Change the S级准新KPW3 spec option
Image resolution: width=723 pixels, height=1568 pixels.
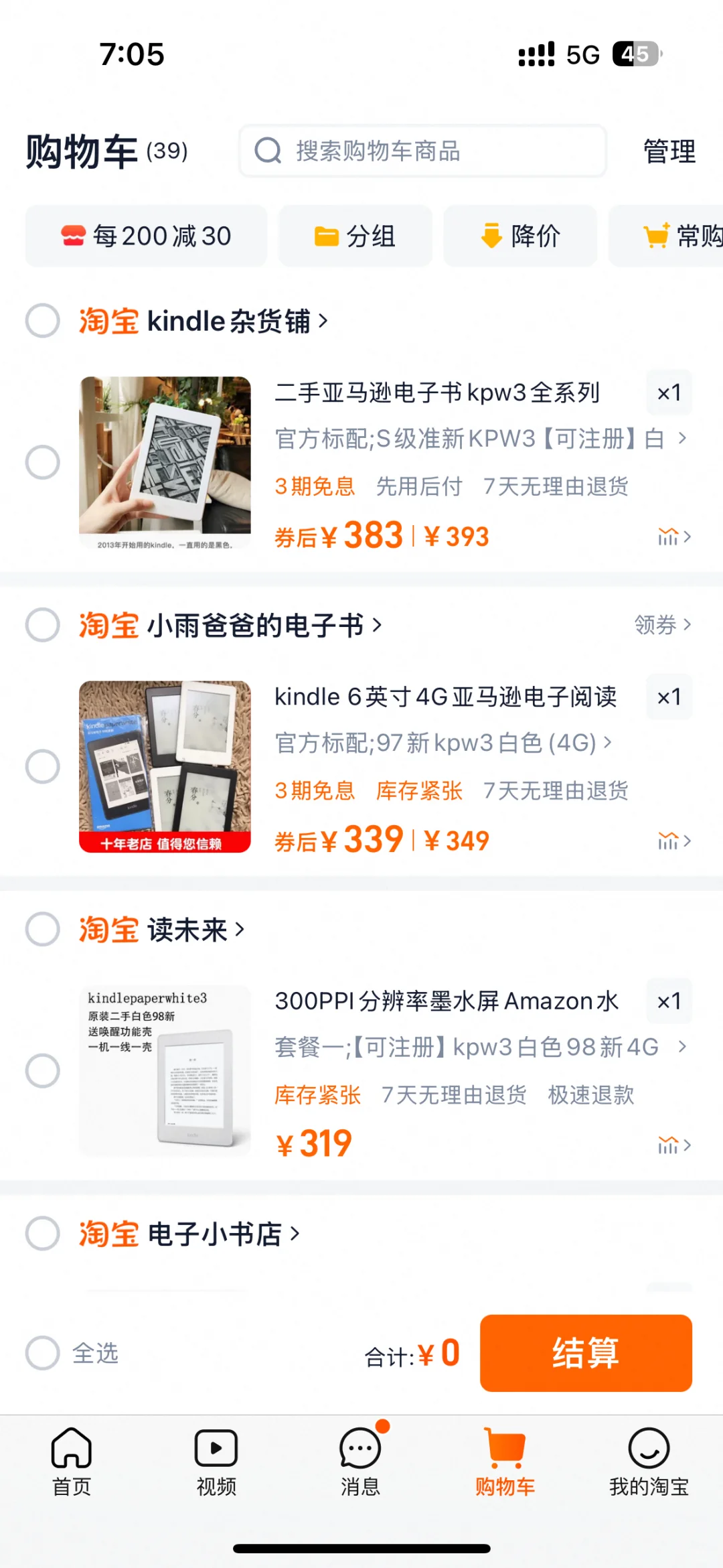click(x=481, y=439)
